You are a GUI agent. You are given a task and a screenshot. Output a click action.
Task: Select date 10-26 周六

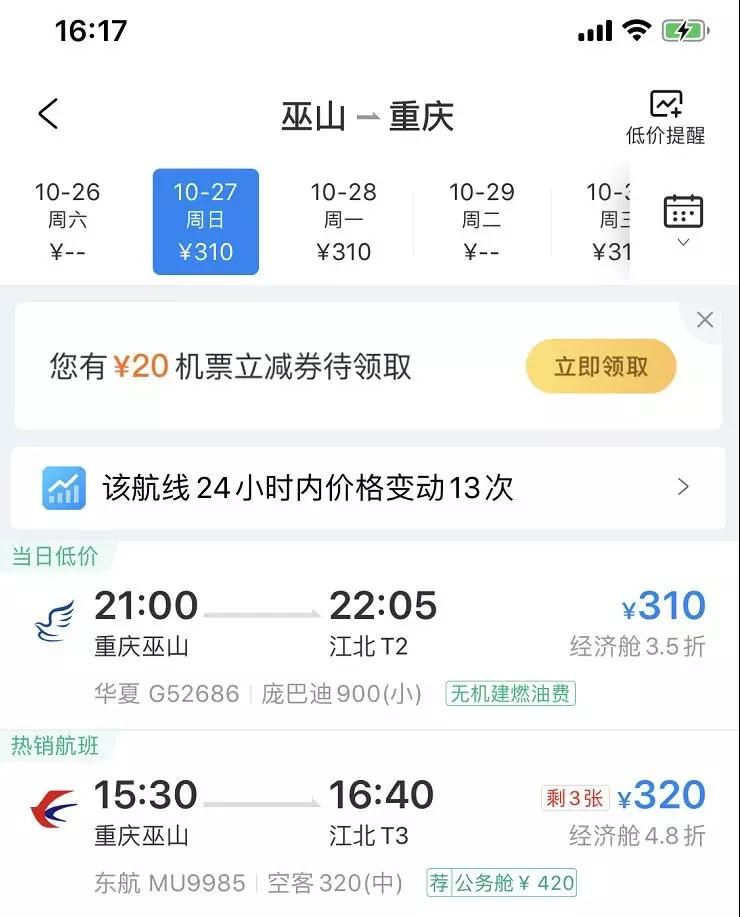click(67, 221)
